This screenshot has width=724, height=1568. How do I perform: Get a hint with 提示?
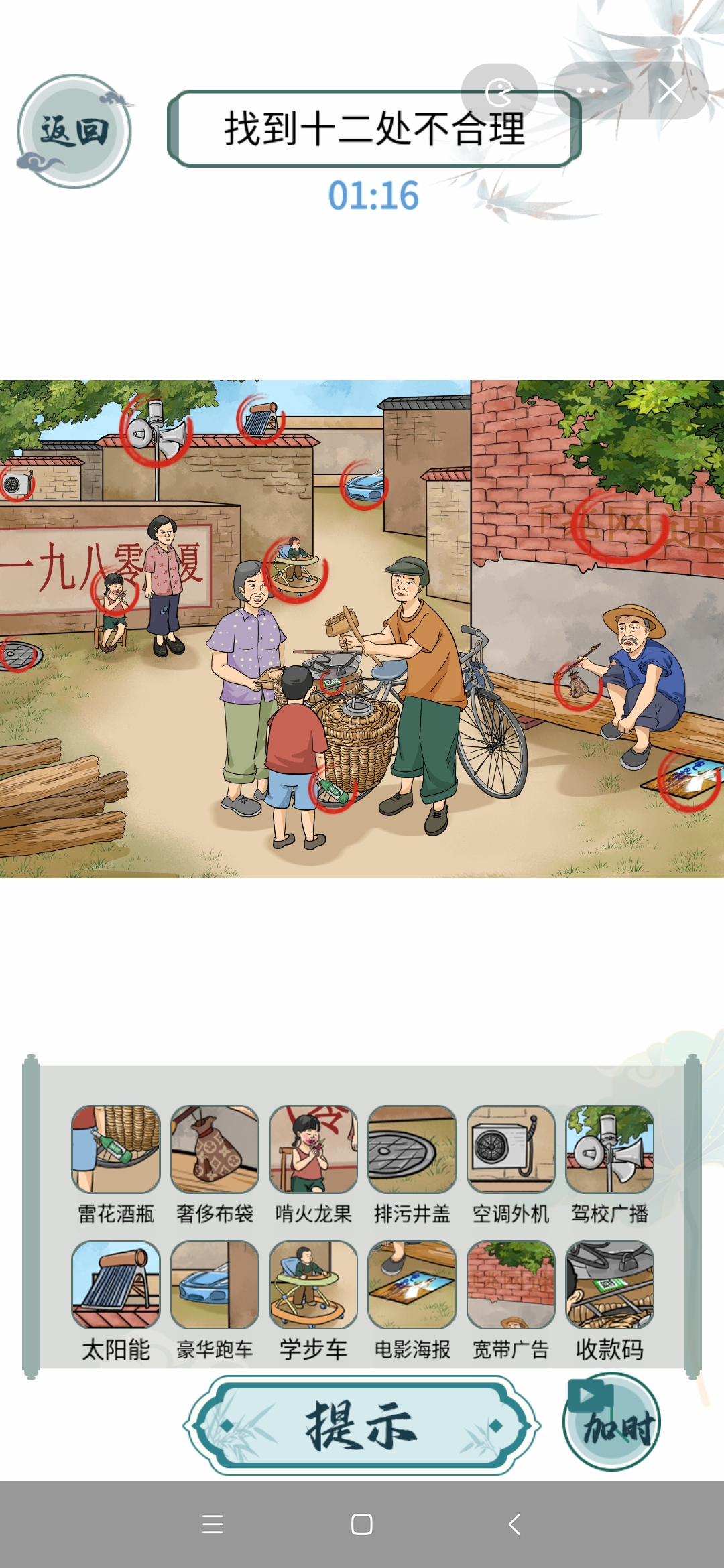tap(362, 1425)
